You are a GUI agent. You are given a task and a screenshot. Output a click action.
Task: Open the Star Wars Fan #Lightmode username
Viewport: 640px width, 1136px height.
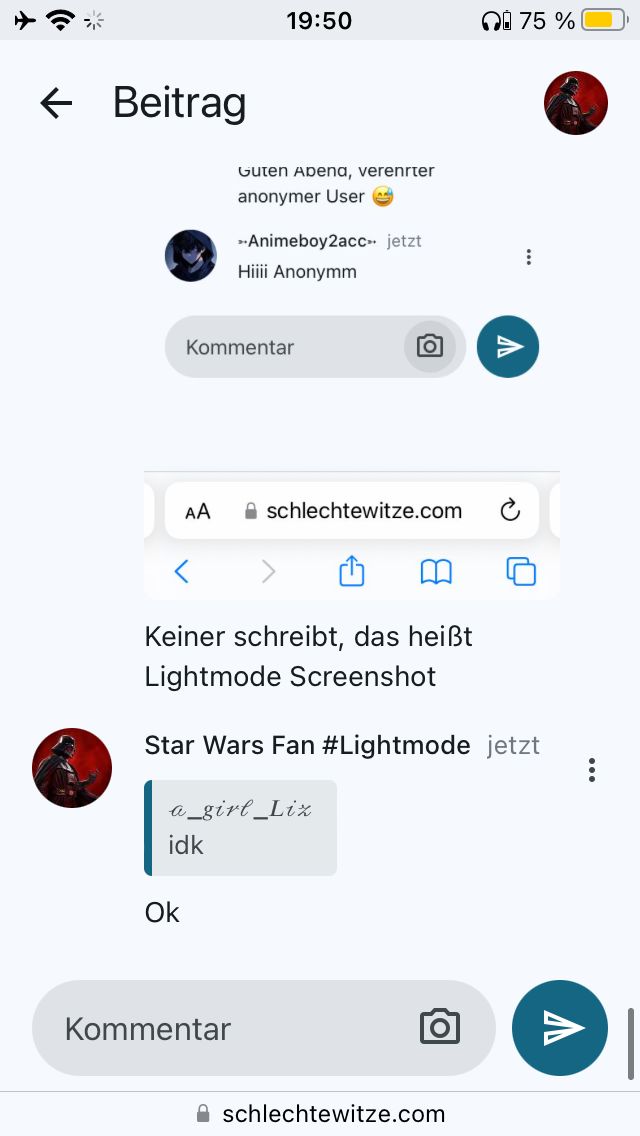307,745
